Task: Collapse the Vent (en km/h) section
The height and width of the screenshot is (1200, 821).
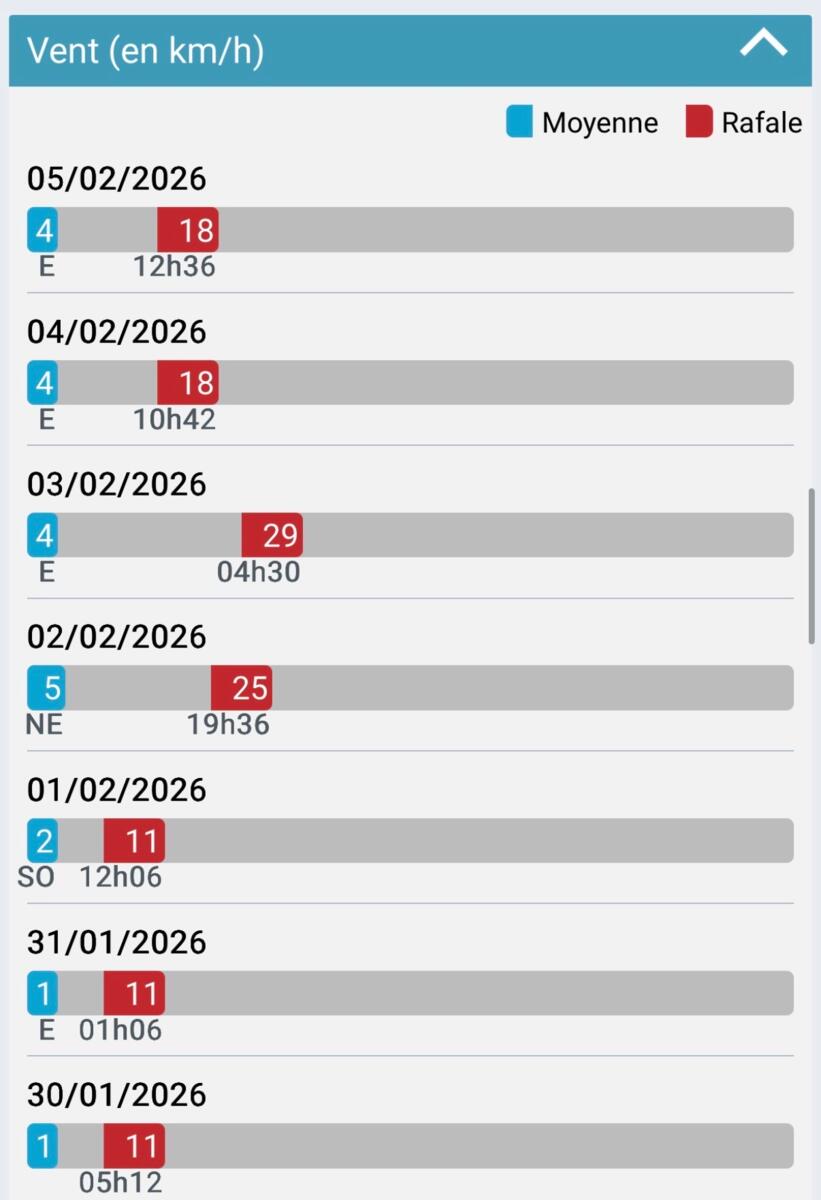Action: 763,45
